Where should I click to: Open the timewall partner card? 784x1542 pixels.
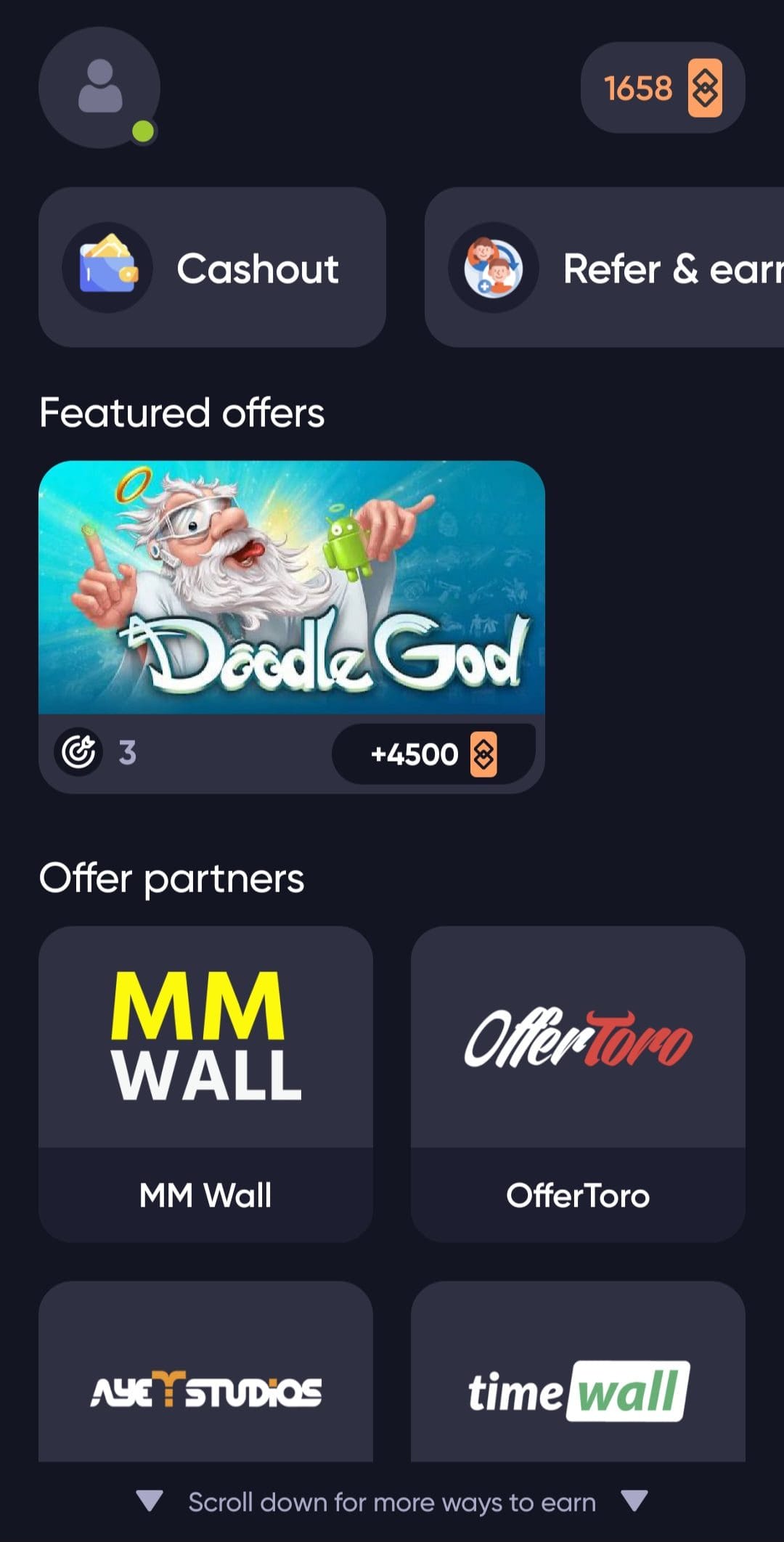(578, 1372)
